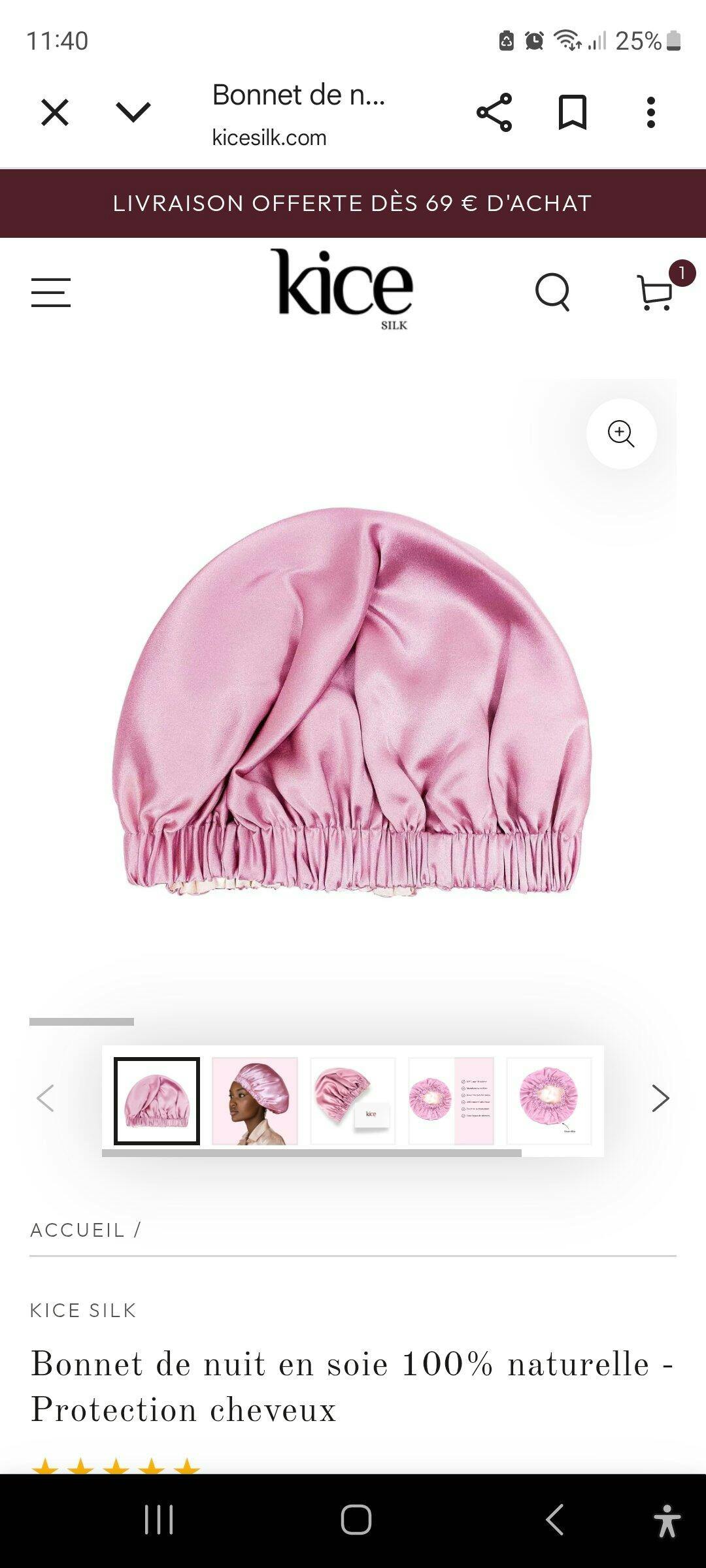The image size is (706, 1568).
Task: Show the thumbnail with the feature checklist
Action: pyautogui.click(x=451, y=1101)
